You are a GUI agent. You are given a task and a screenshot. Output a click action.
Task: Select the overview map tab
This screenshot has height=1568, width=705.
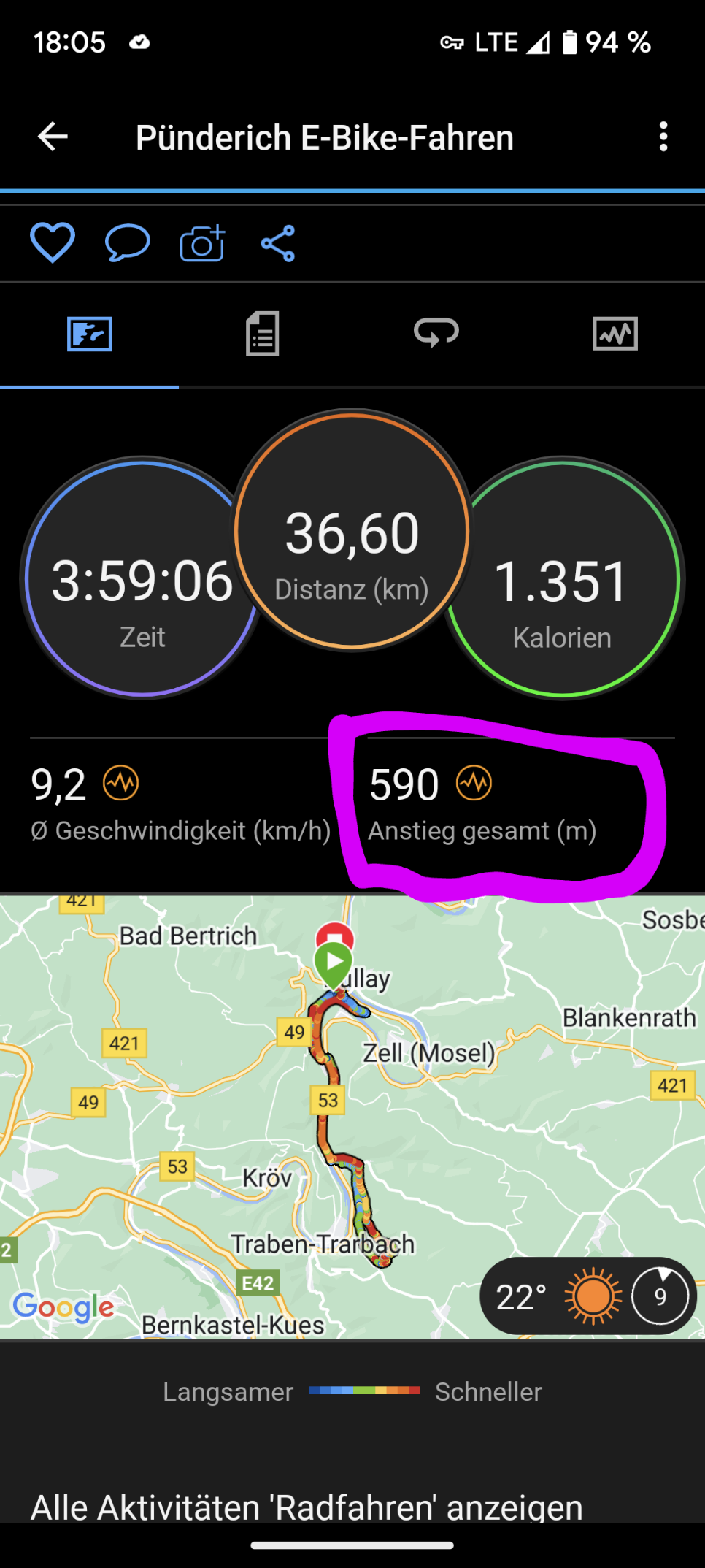click(x=90, y=334)
